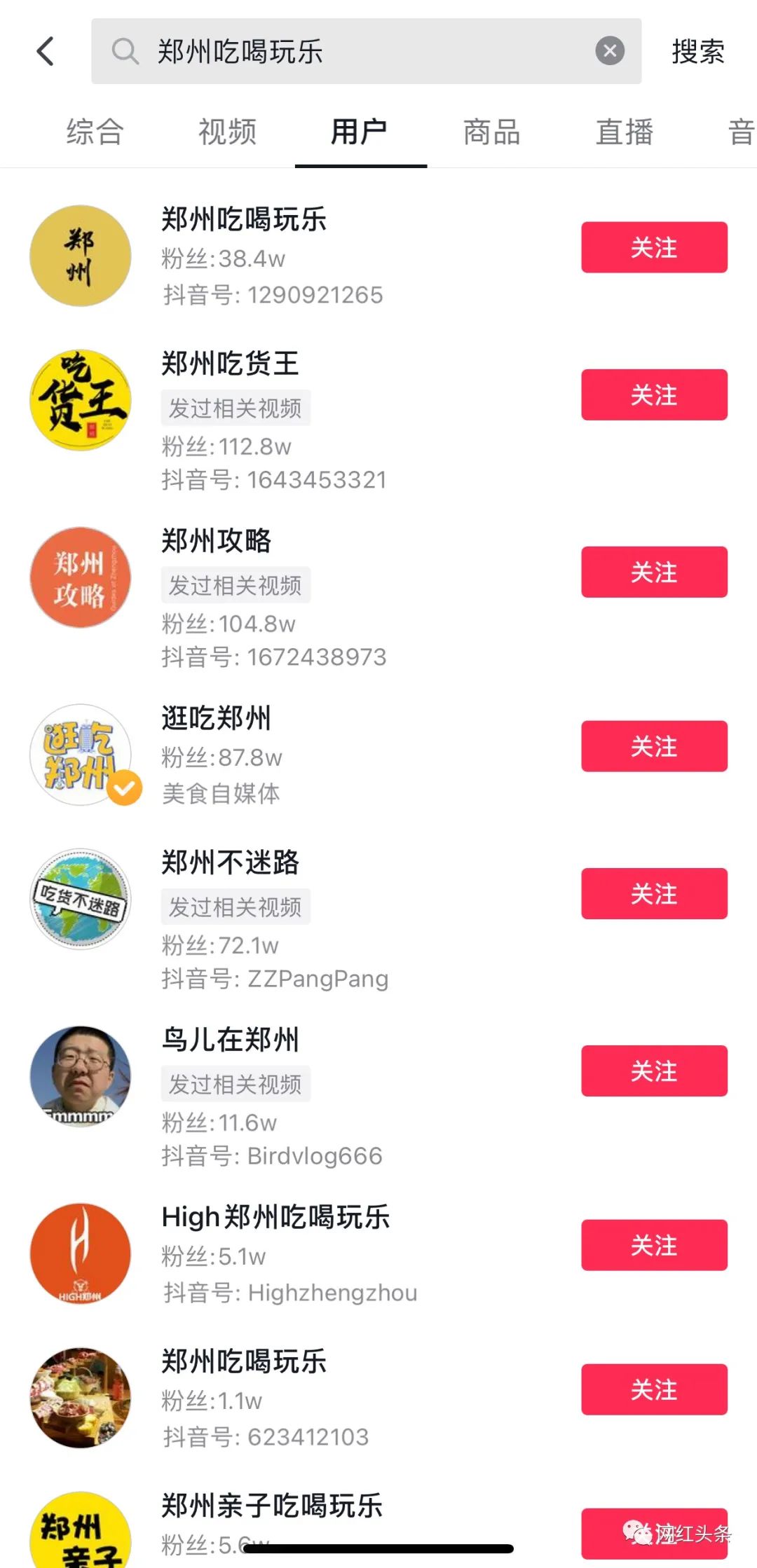Follow 逛吃郑州 with the 关注 button

point(654,746)
